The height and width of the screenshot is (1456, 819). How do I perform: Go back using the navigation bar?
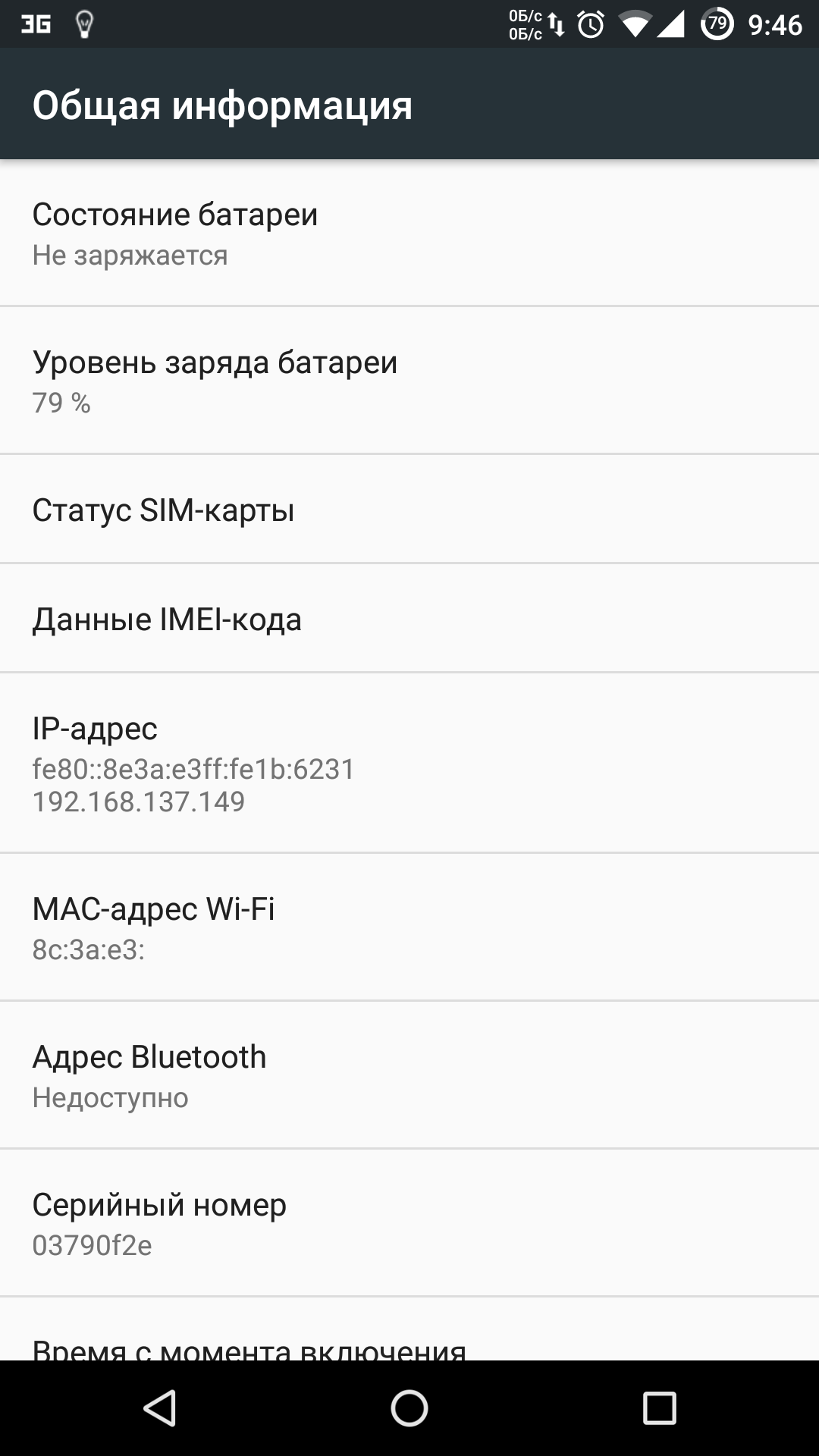160,1408
